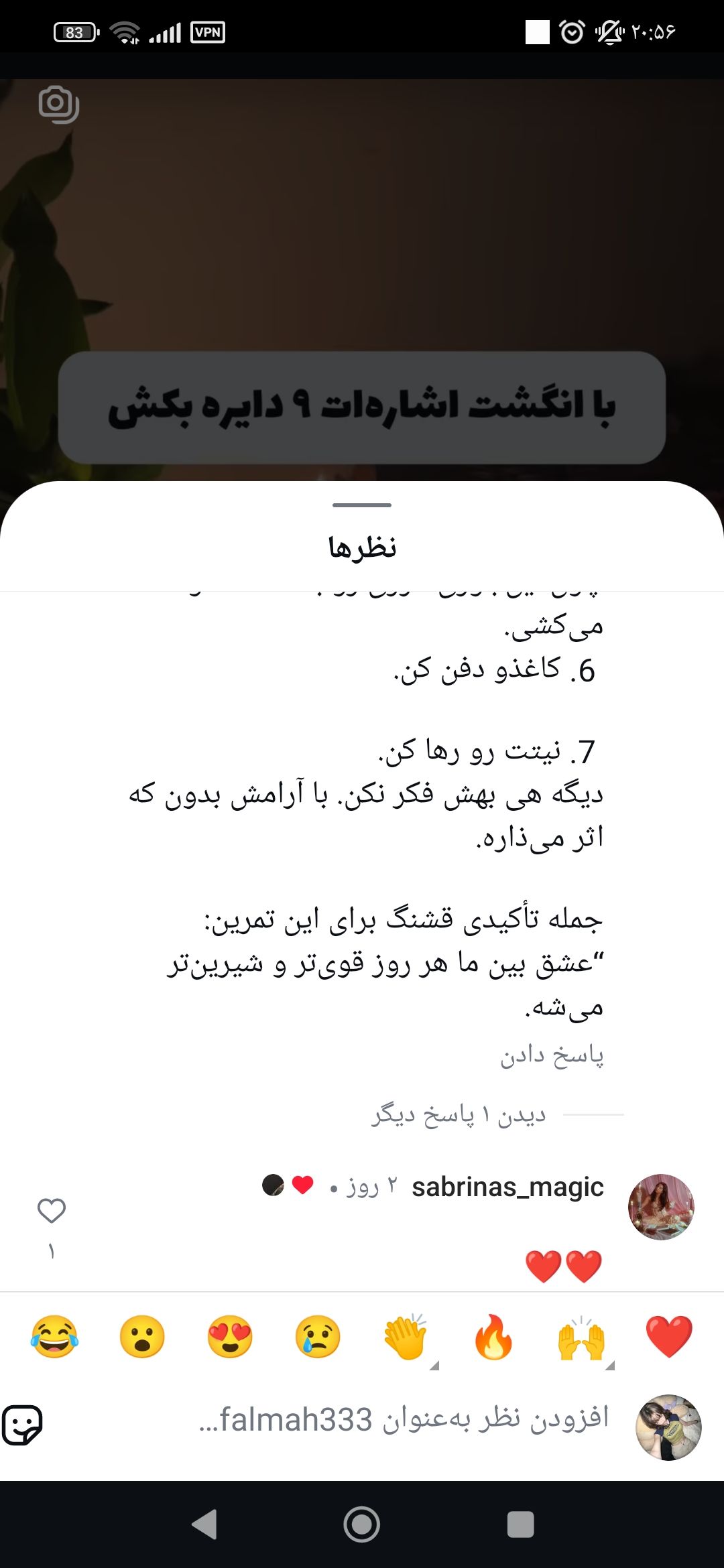Tap the comments sheet drag handle
Image resolution: width=724 pixels, height=1568 pixels.
[x=362, y=505]
